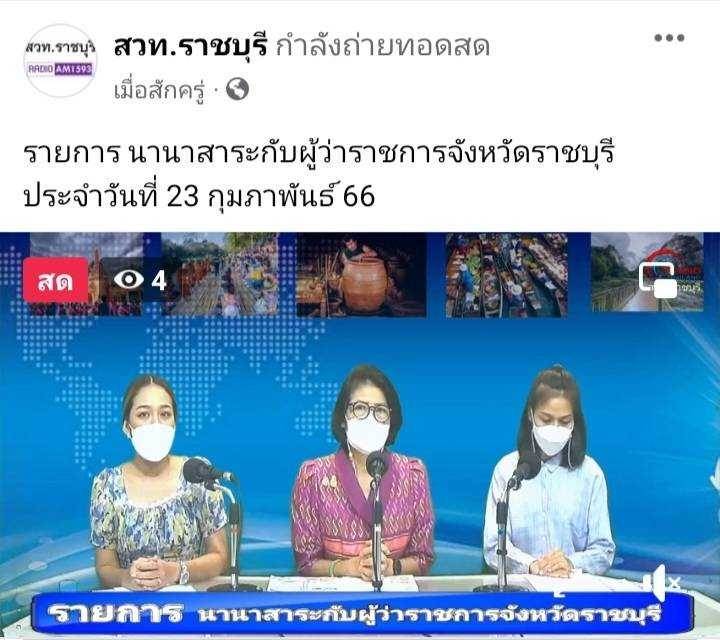
Task: Open the post's three-dot overflow menu
Action: (669, 38)
